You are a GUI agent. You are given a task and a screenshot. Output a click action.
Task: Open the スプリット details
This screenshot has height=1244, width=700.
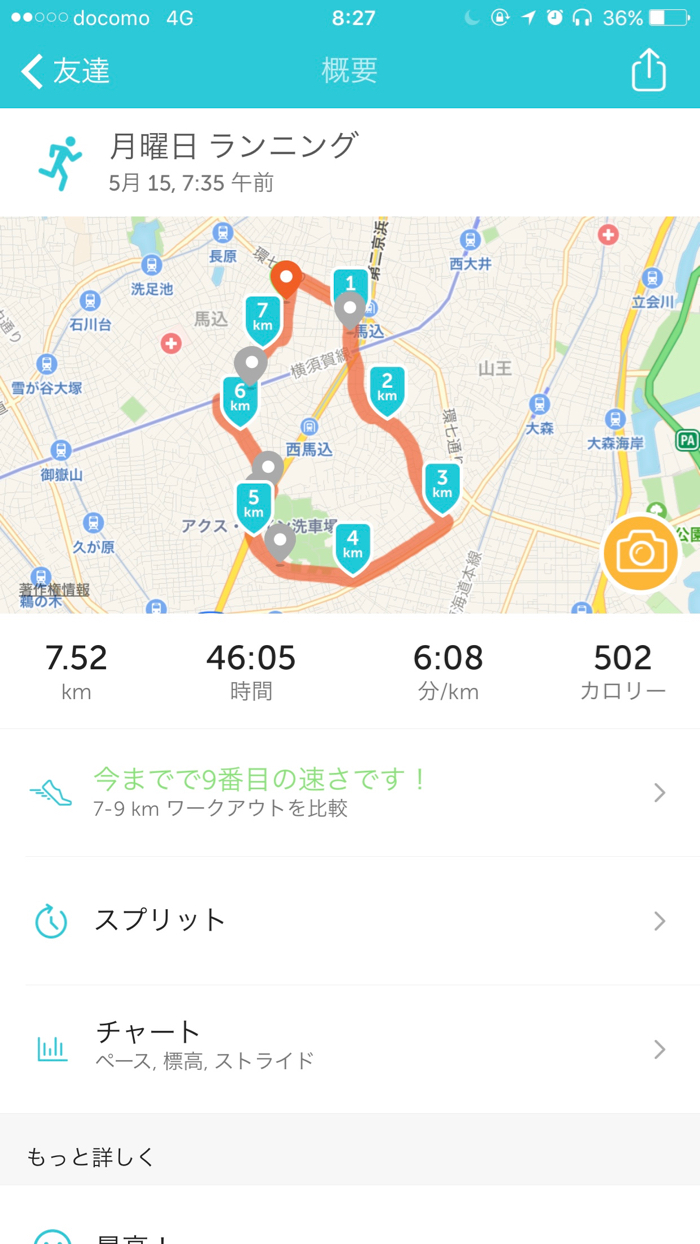point(350,921)
